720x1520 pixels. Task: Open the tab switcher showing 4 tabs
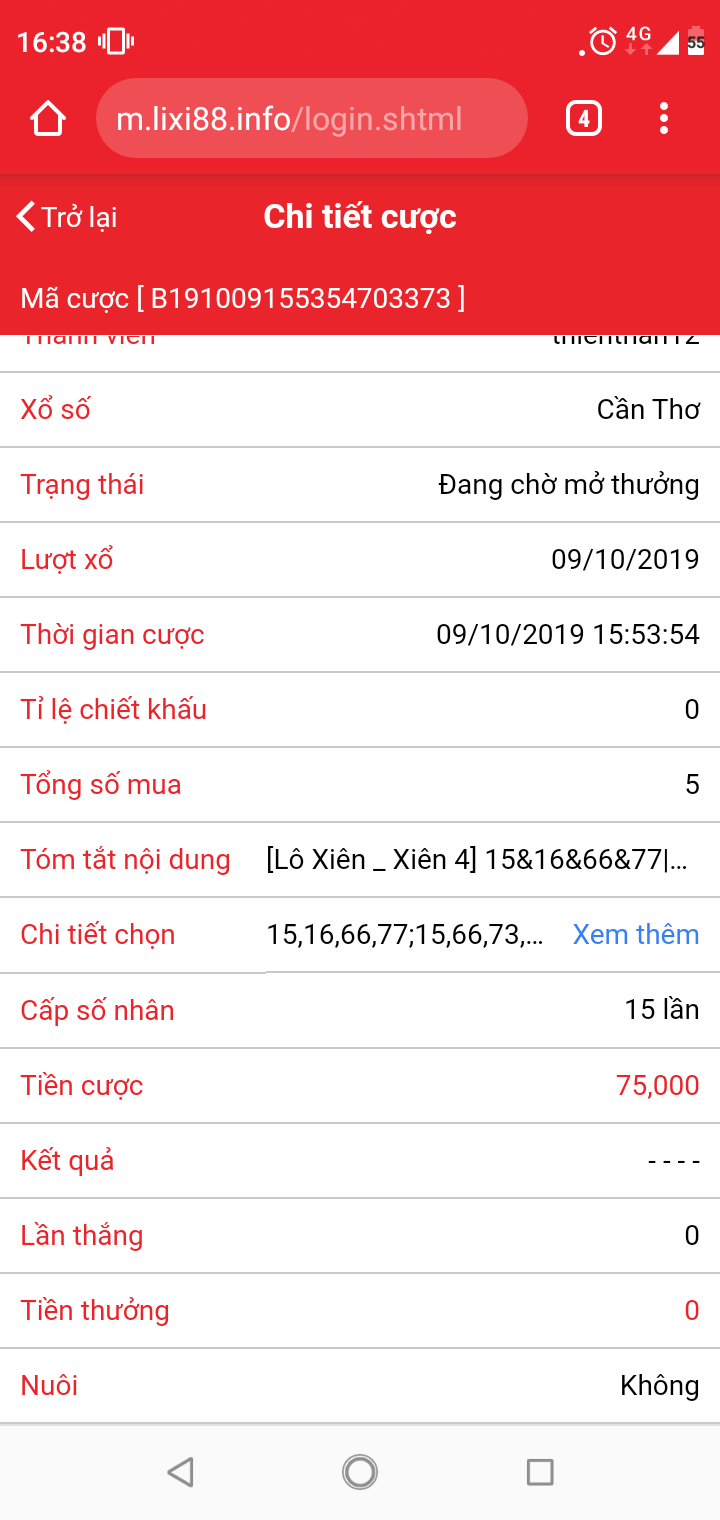583,119
